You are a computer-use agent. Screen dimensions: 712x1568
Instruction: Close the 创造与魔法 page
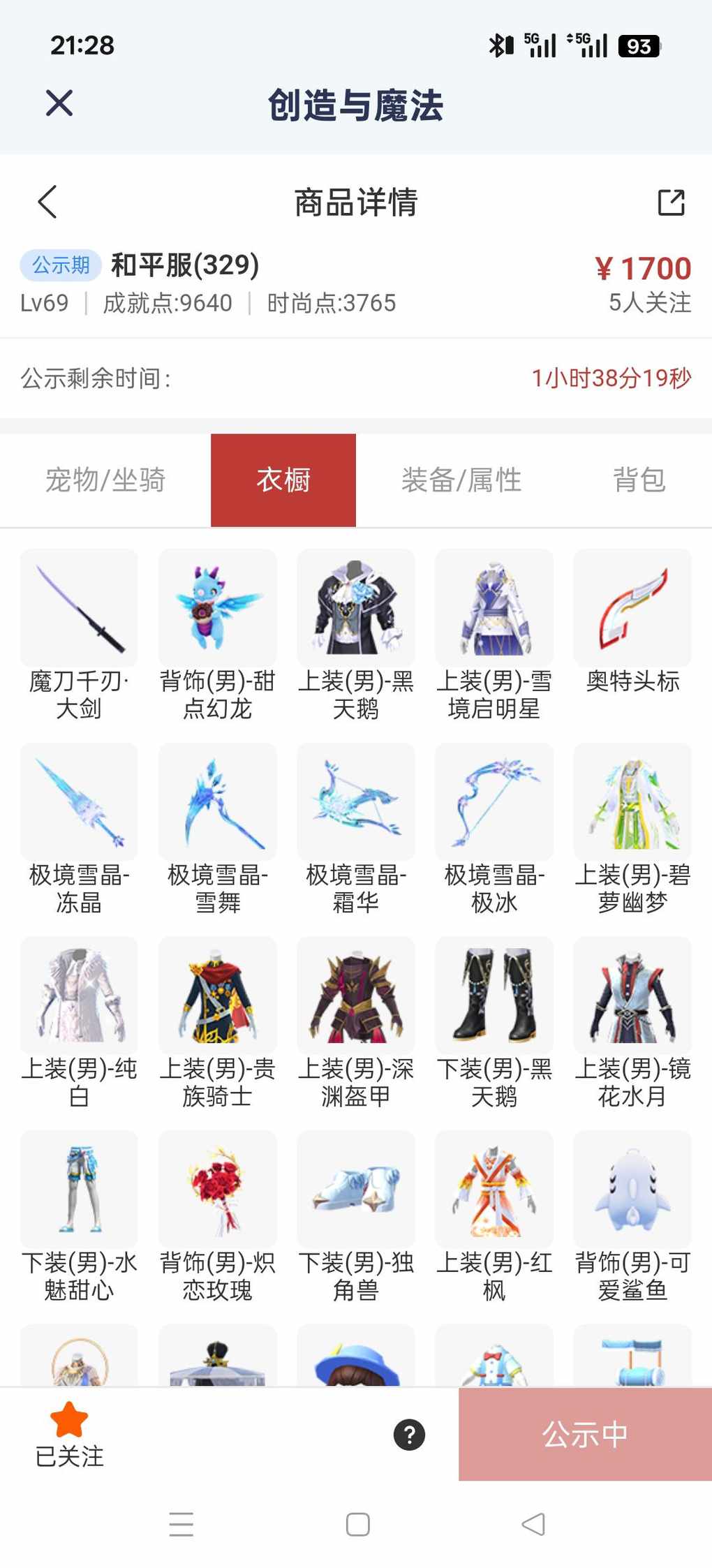pyautogui.click(x=59, y=103)
